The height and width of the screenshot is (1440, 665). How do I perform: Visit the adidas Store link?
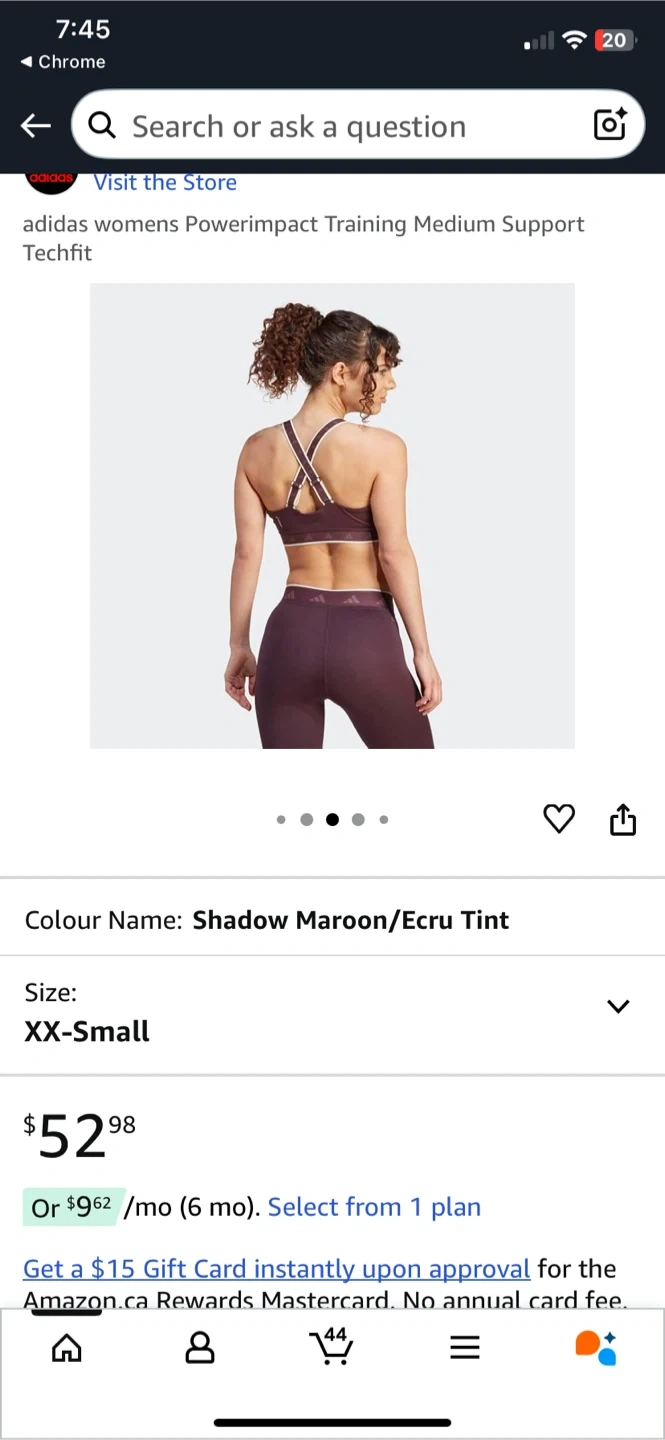[x=165, y=183]
